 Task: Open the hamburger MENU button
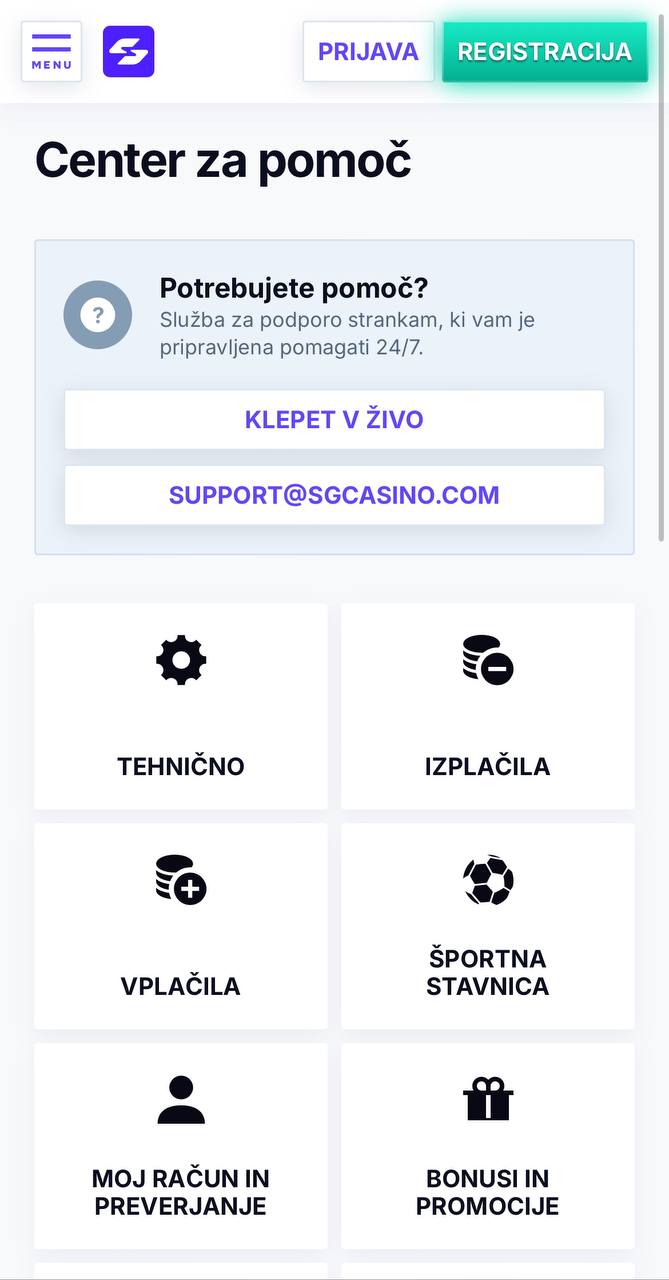click(x=51, y=51)
